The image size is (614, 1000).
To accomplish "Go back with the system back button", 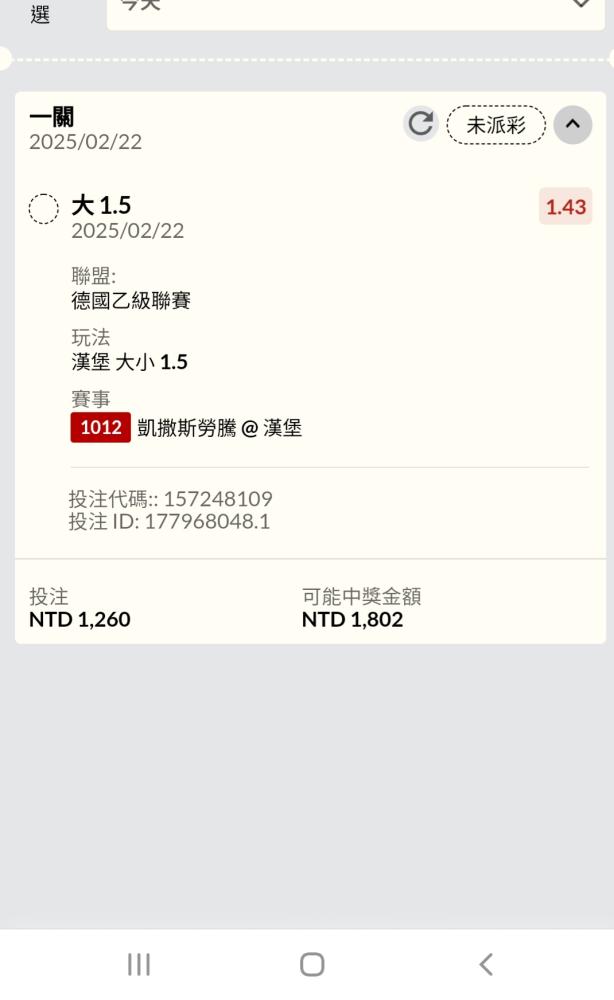I will [x=486, y=964].
